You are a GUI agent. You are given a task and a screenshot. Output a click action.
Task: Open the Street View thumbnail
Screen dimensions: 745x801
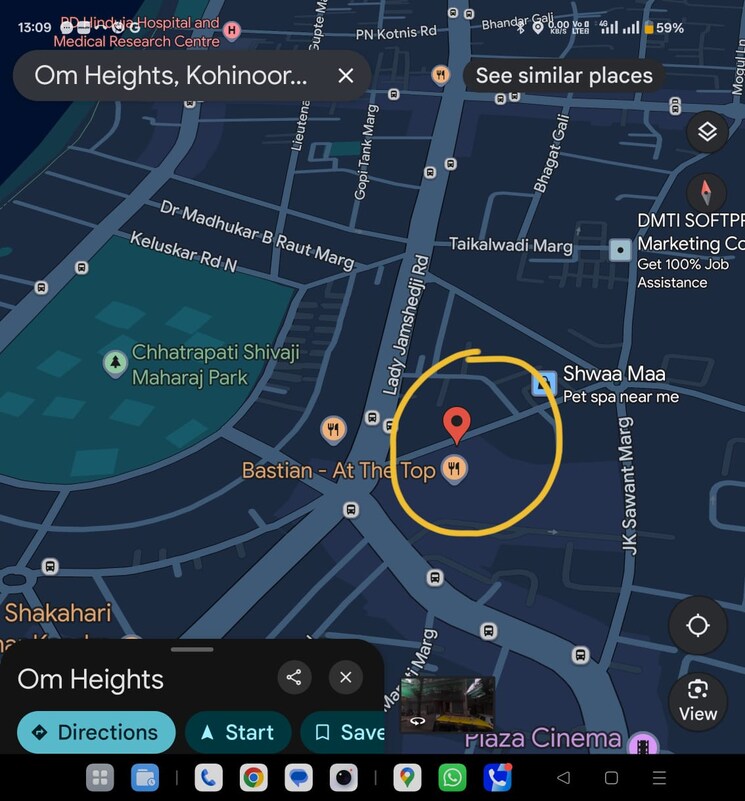coord(447,704)
